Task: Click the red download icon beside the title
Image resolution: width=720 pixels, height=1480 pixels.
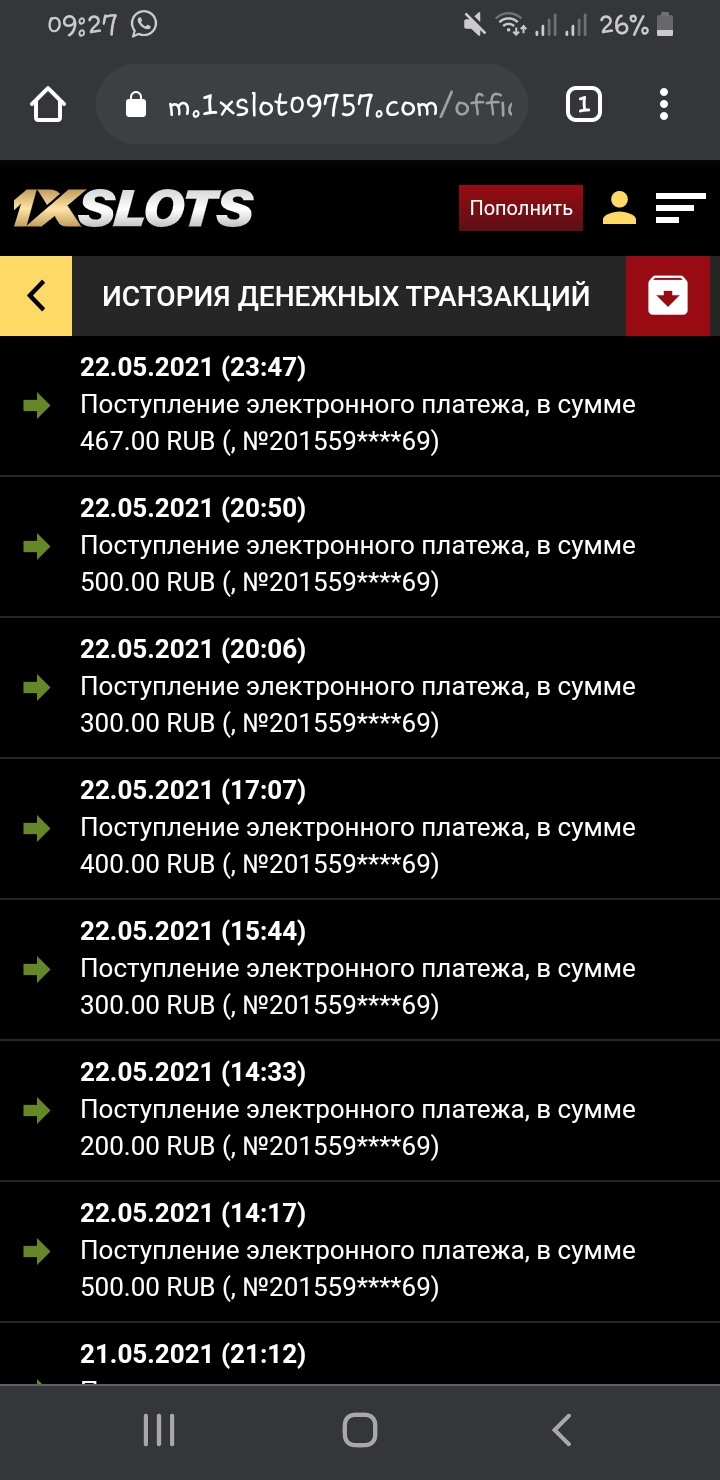Action: tap(668, 296)
